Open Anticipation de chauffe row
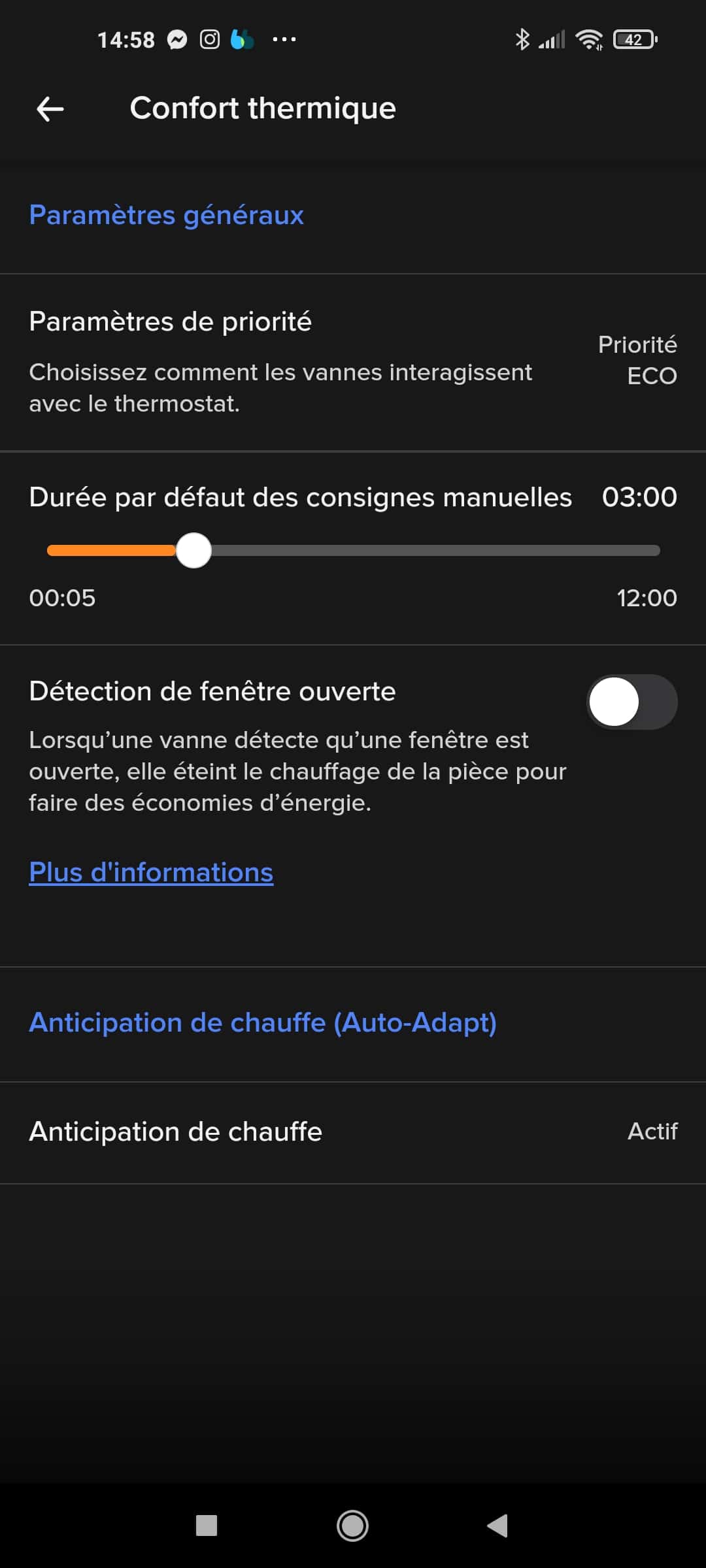 353,1132
